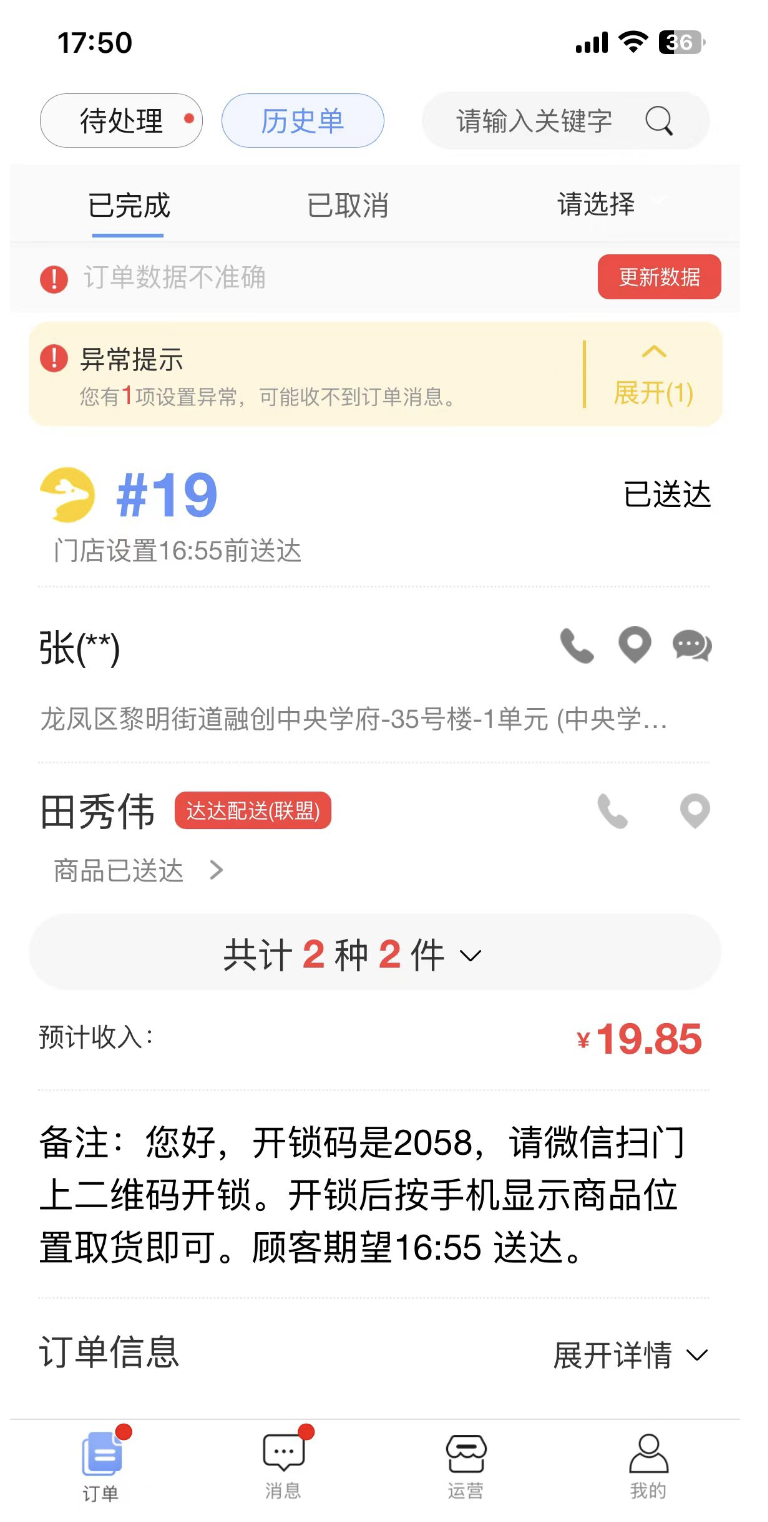Open the 运营 operations tab
The height and width of the screenshot is (1522, 768).
465,1467
